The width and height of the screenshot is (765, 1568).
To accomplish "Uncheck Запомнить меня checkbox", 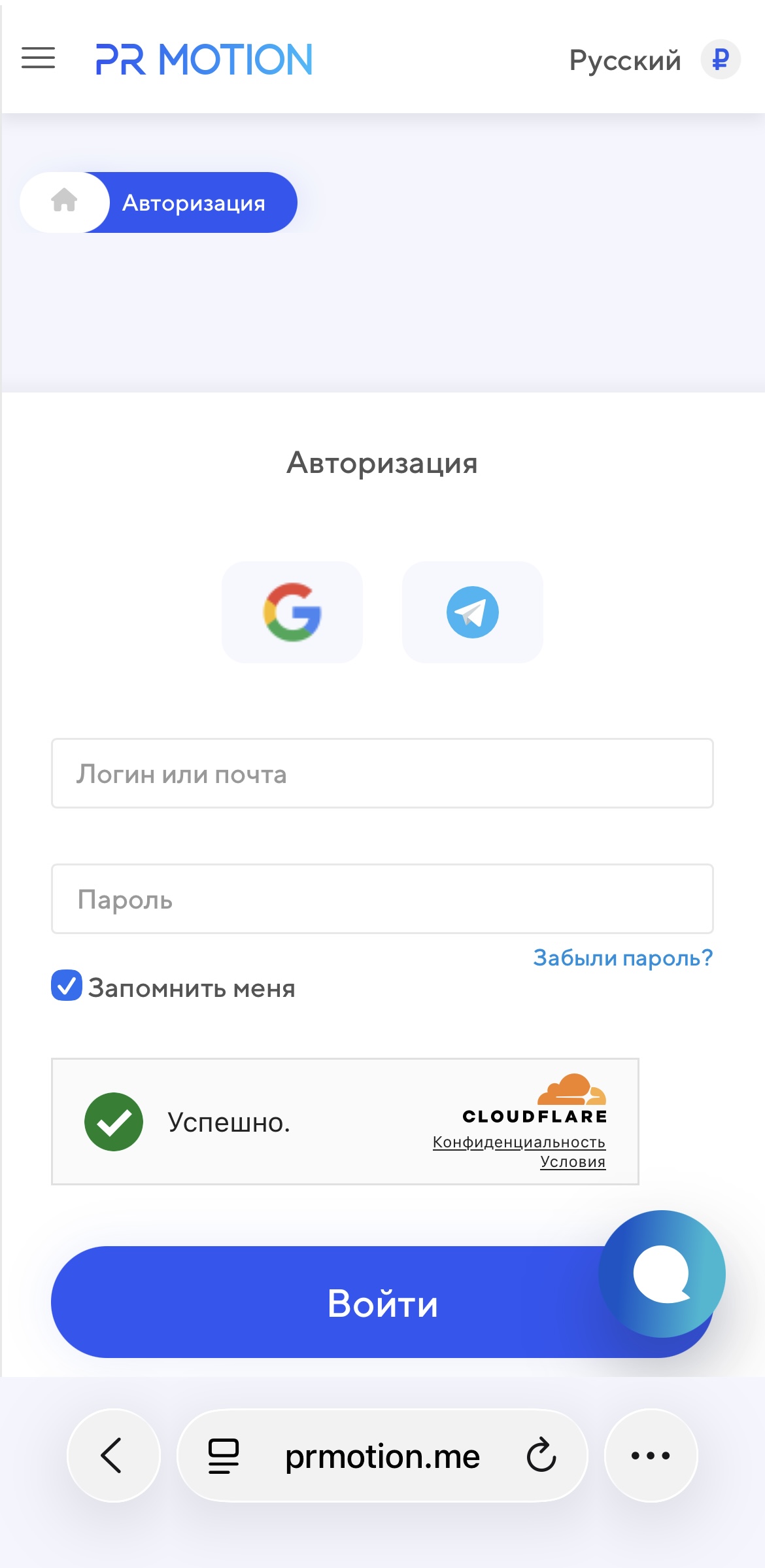I will [67, 986].
